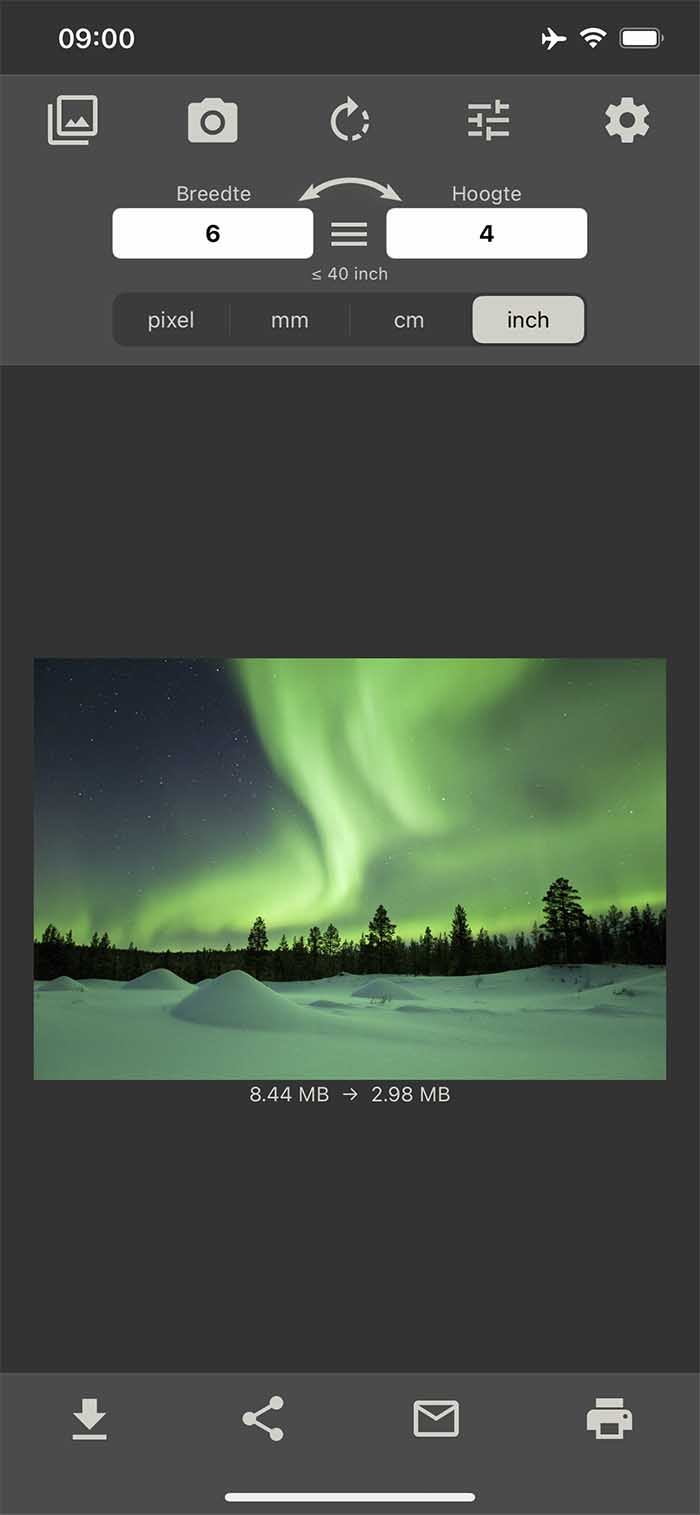
Task: Open the settings gear
Action: point(627,121)
